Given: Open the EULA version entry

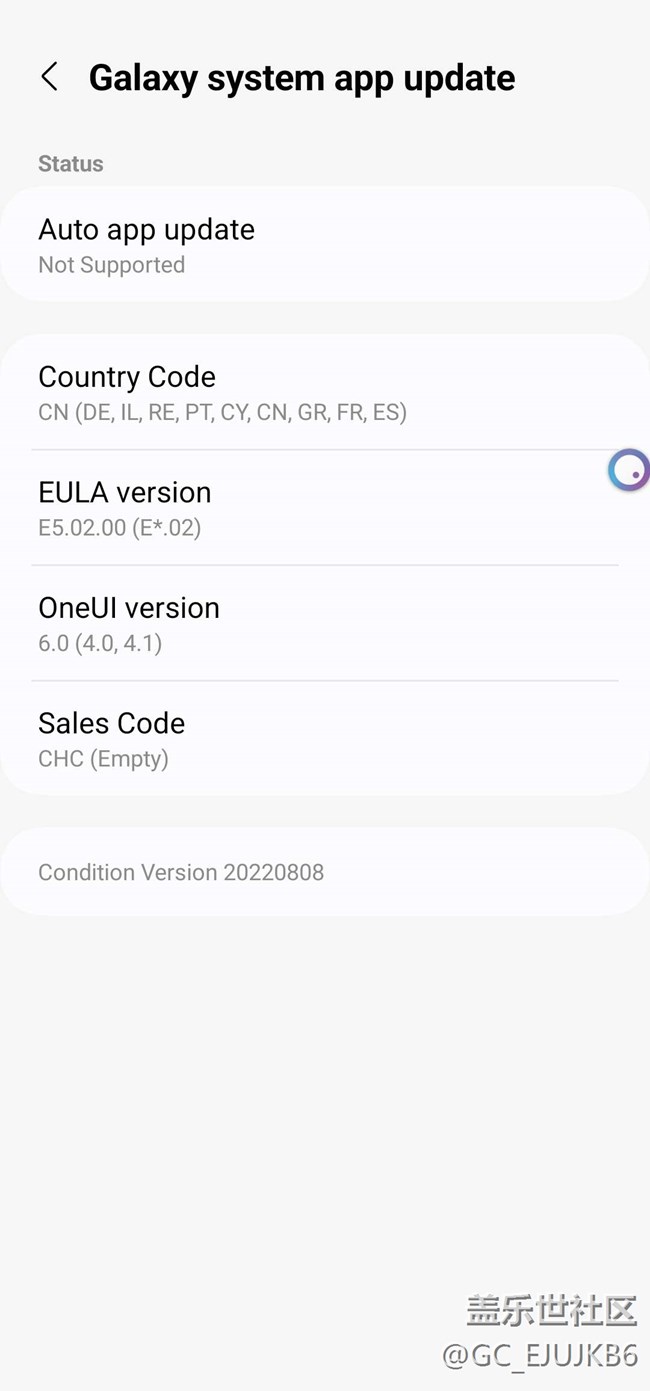Looking at the screenshot, I should tap(325, 508).
